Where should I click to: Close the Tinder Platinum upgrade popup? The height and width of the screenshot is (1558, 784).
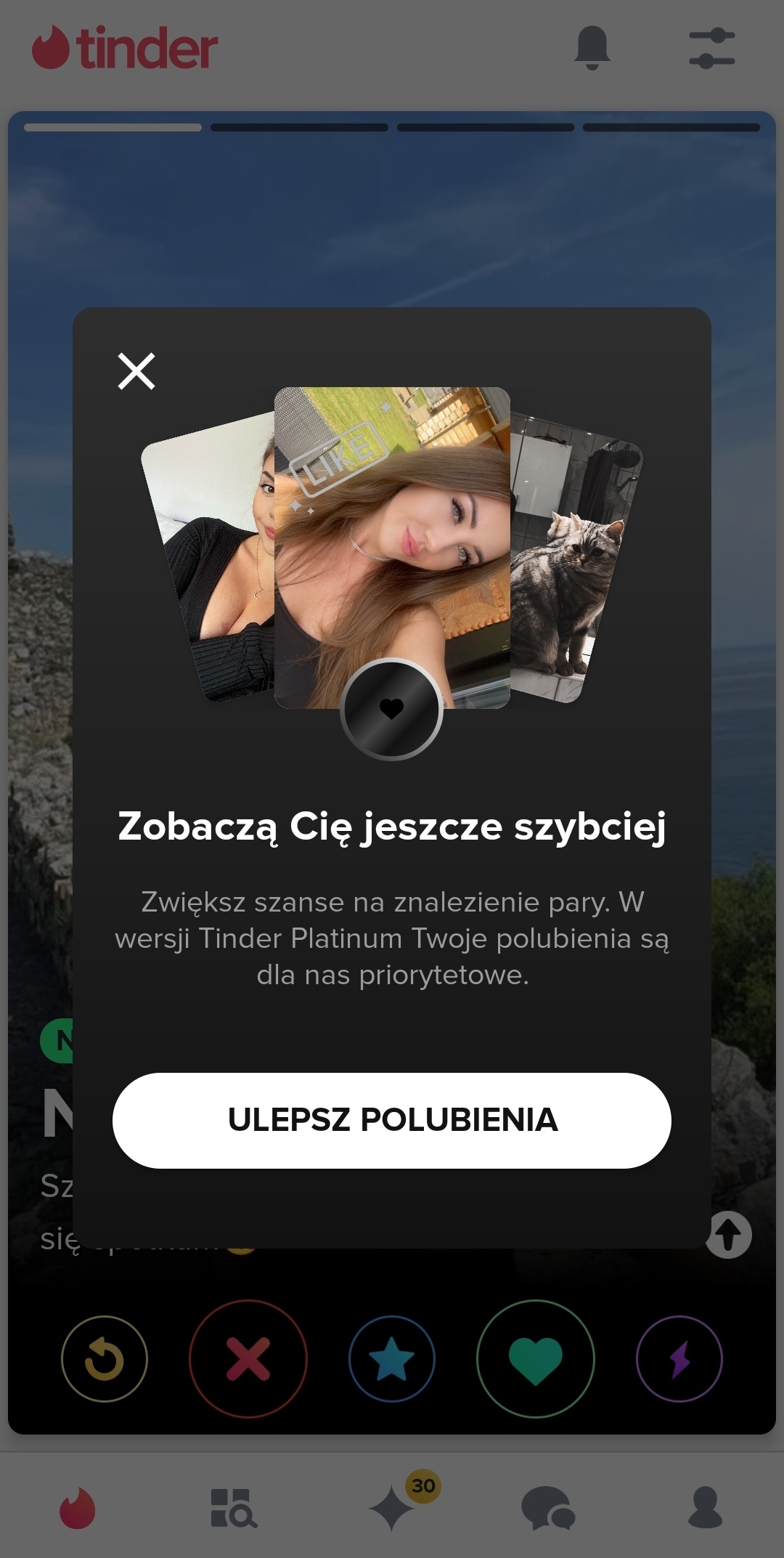(136, 371)
